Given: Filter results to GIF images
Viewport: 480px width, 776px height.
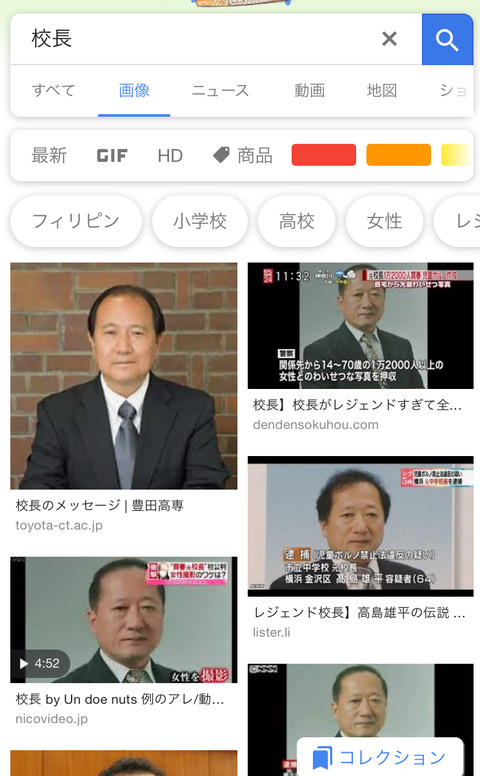Looking at the screenshot, I should pos(112,155).
